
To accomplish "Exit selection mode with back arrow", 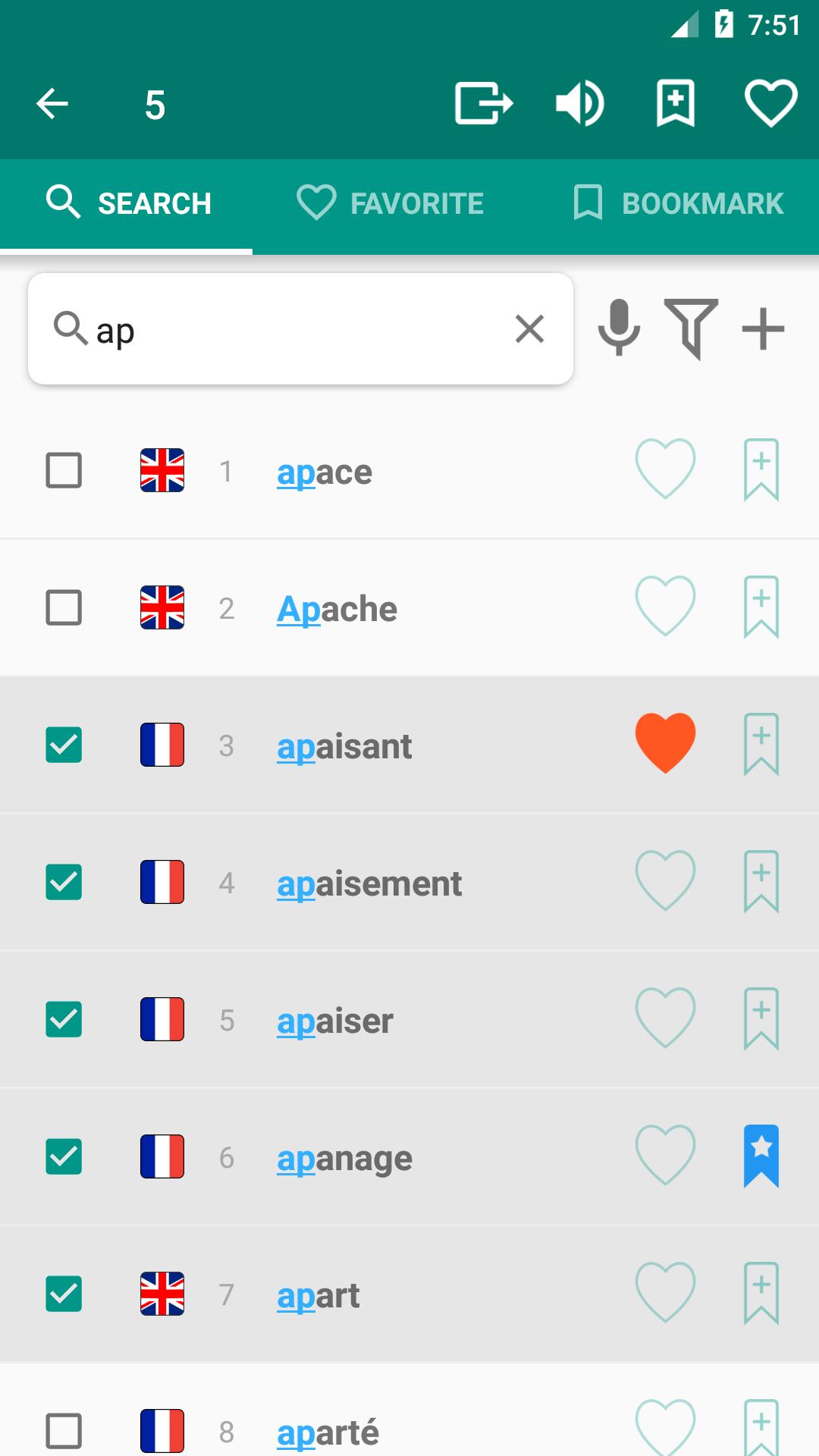I will (x=52, y=104).
